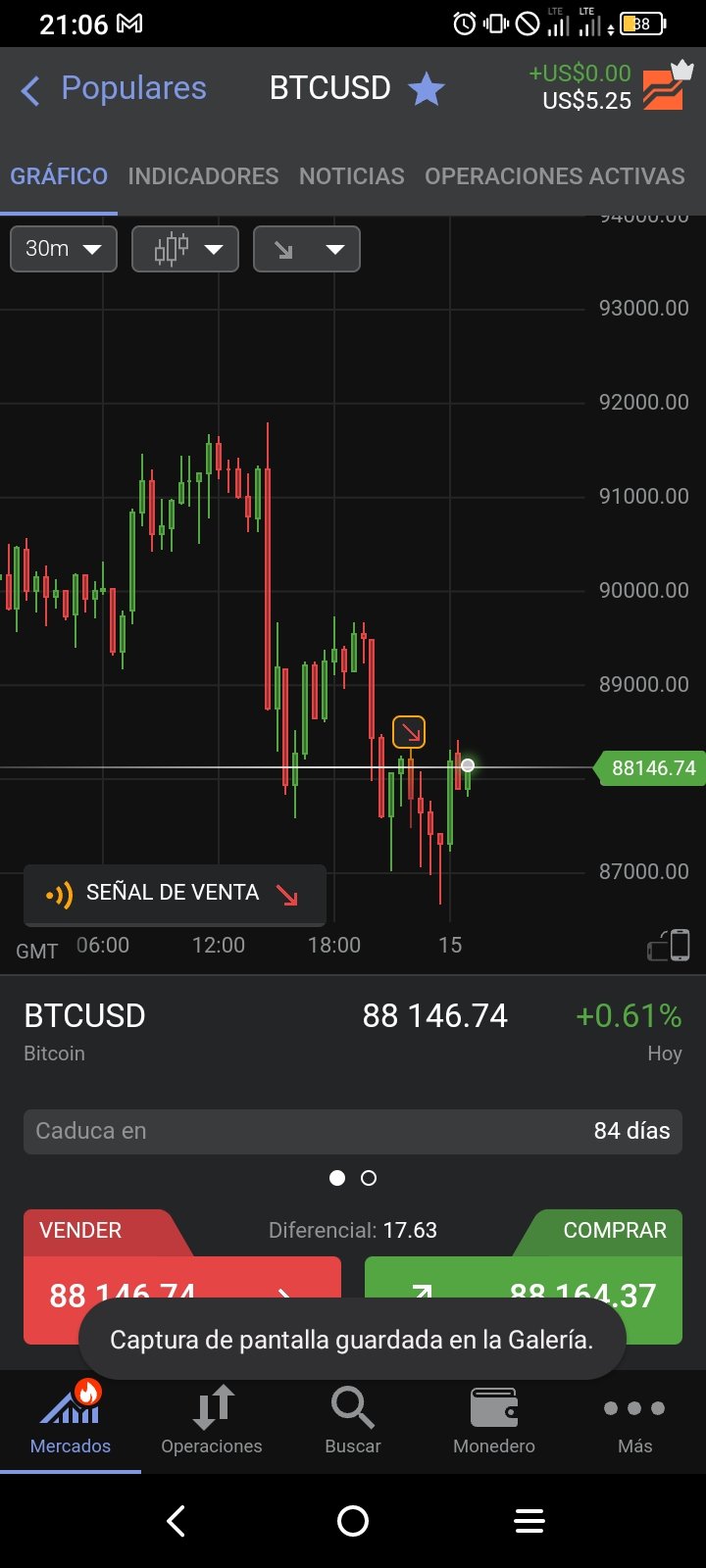Tap the SEÑAL DE VENTA banner
The image size is (706, 1568).
[175, 894]
